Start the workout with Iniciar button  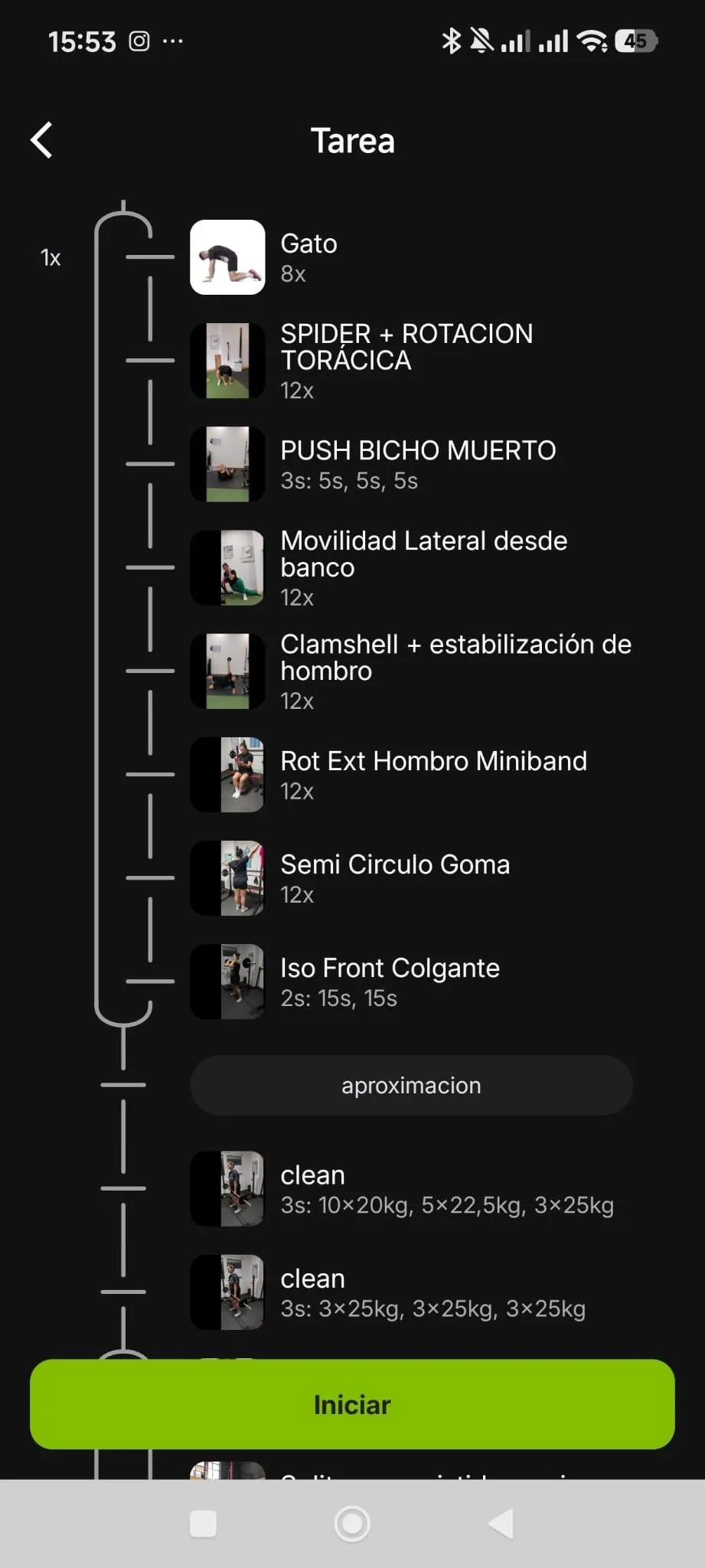click(352, 1404)
